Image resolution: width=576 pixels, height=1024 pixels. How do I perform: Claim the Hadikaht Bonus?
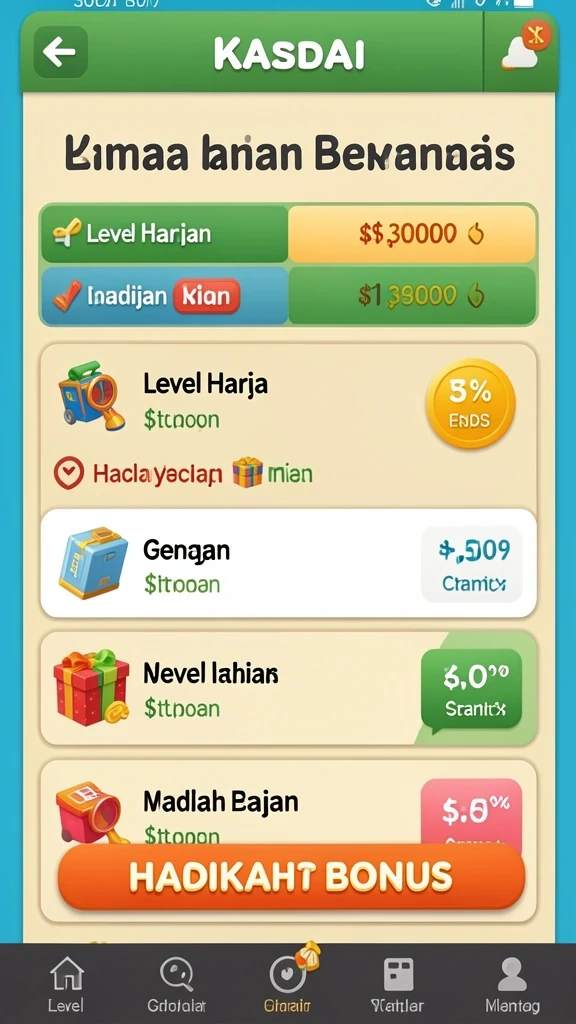pos(291,876)
